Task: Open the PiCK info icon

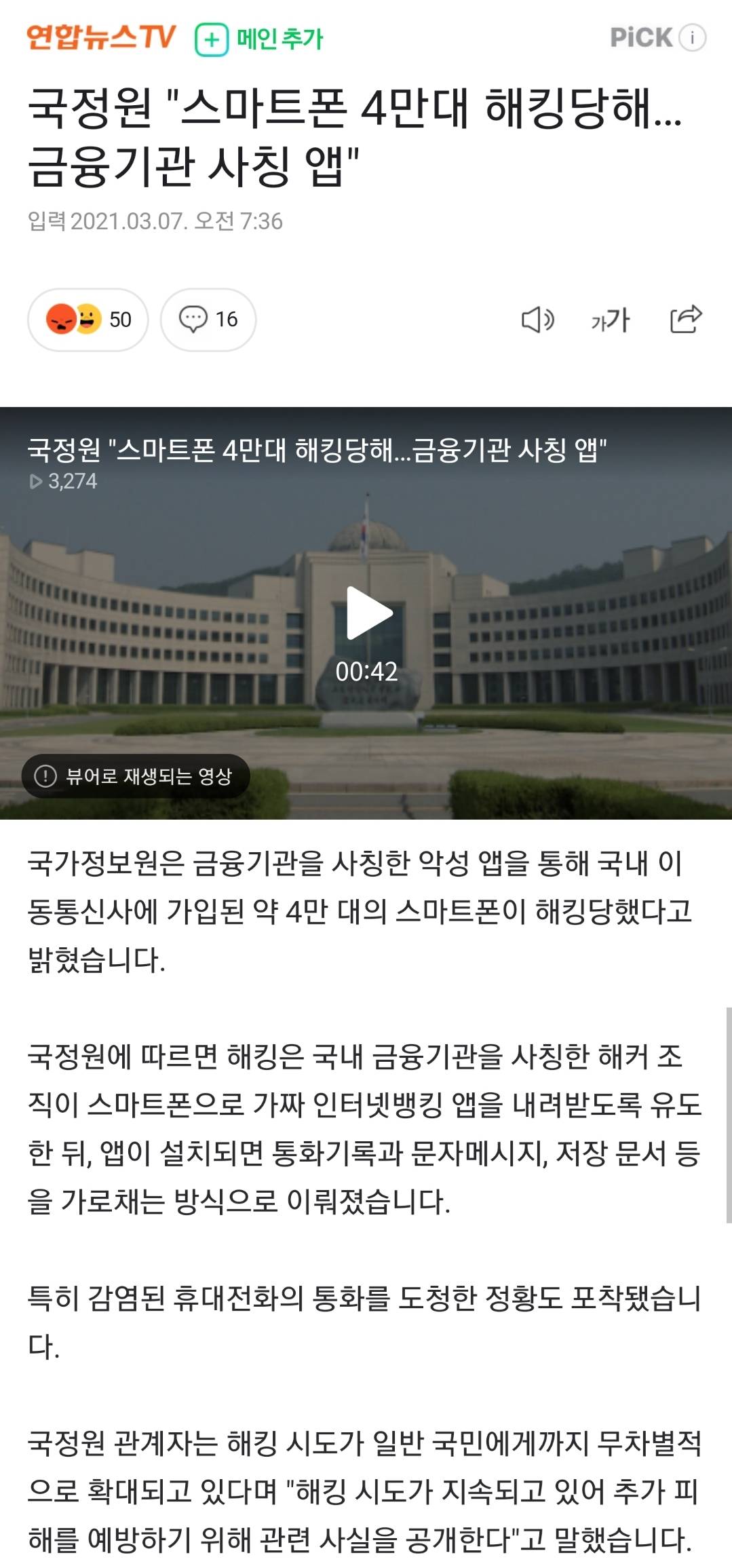Action: click(x=693, y=37)
